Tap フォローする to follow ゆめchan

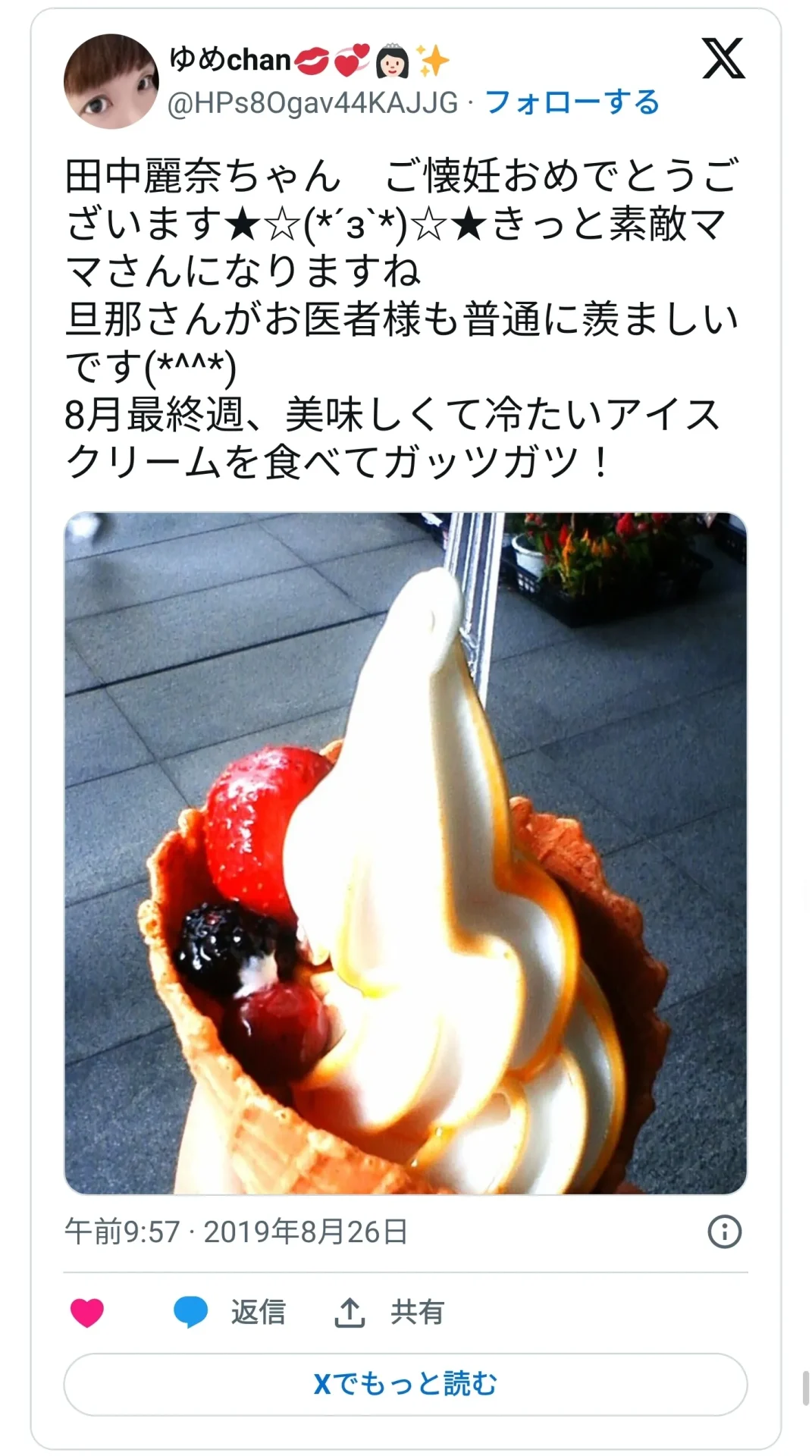572,102
